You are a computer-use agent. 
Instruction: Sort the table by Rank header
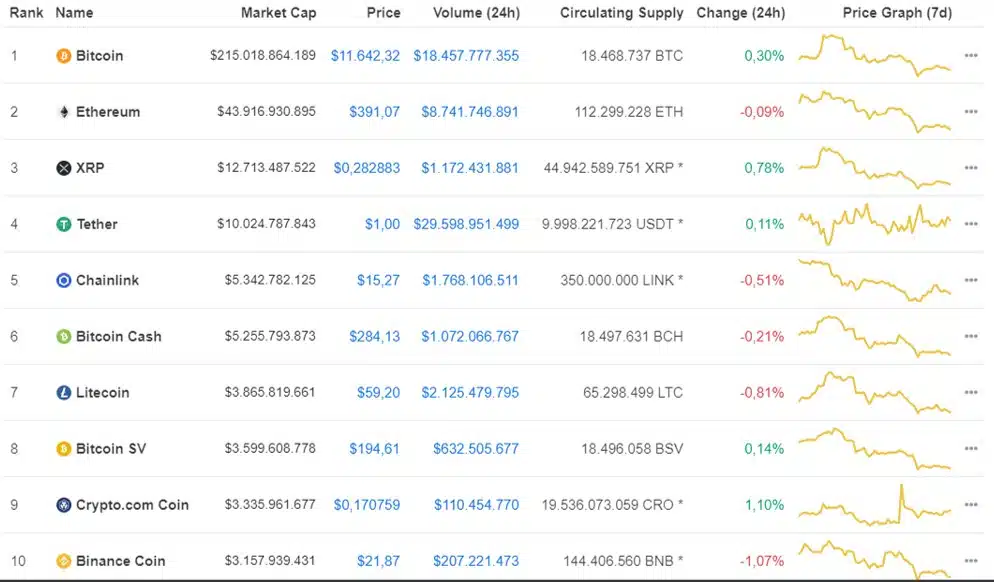pyautogui.click(x=27, y=13)
